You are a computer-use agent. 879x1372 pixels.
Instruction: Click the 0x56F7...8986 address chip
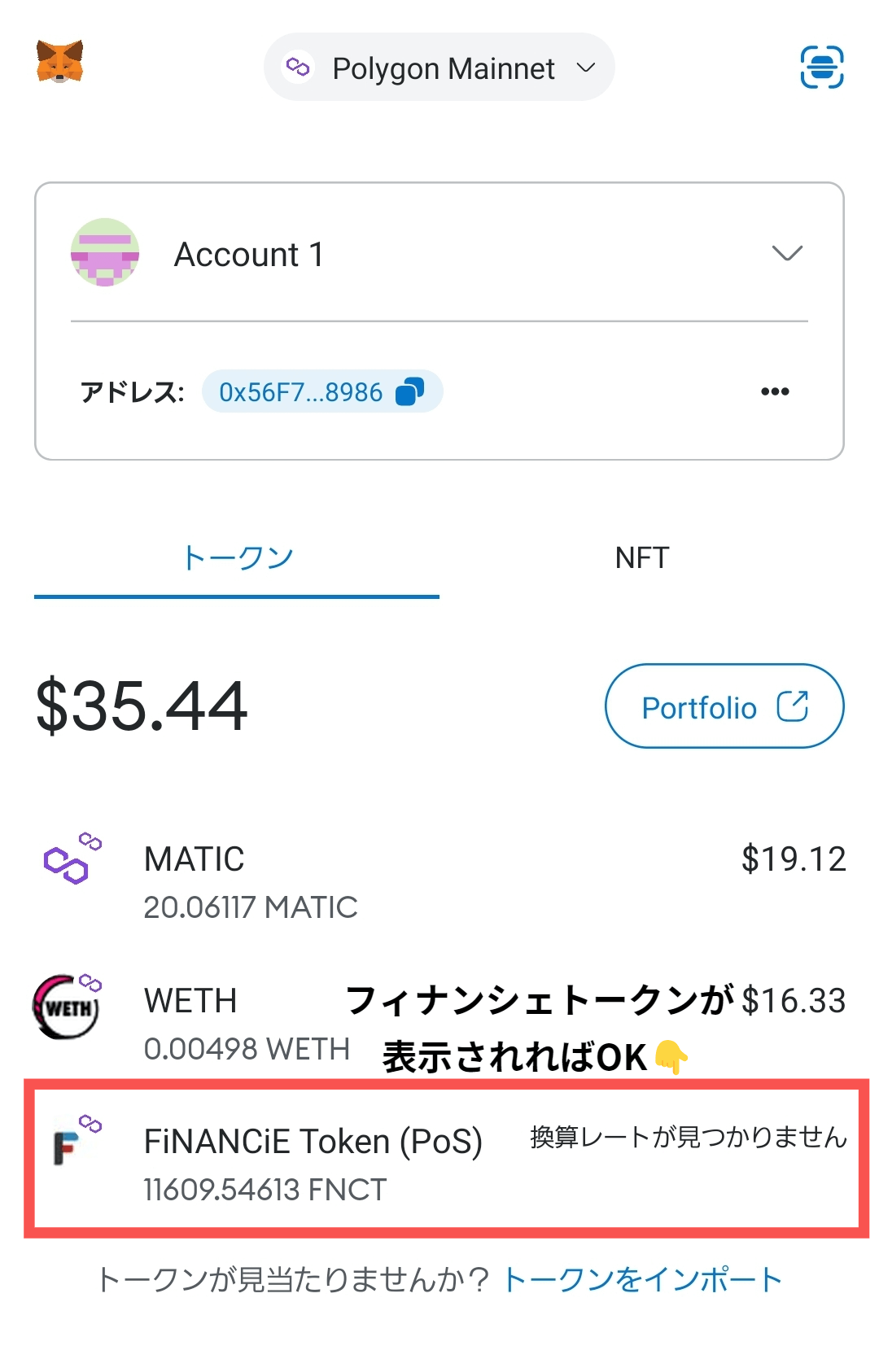[x=322, y=391]
